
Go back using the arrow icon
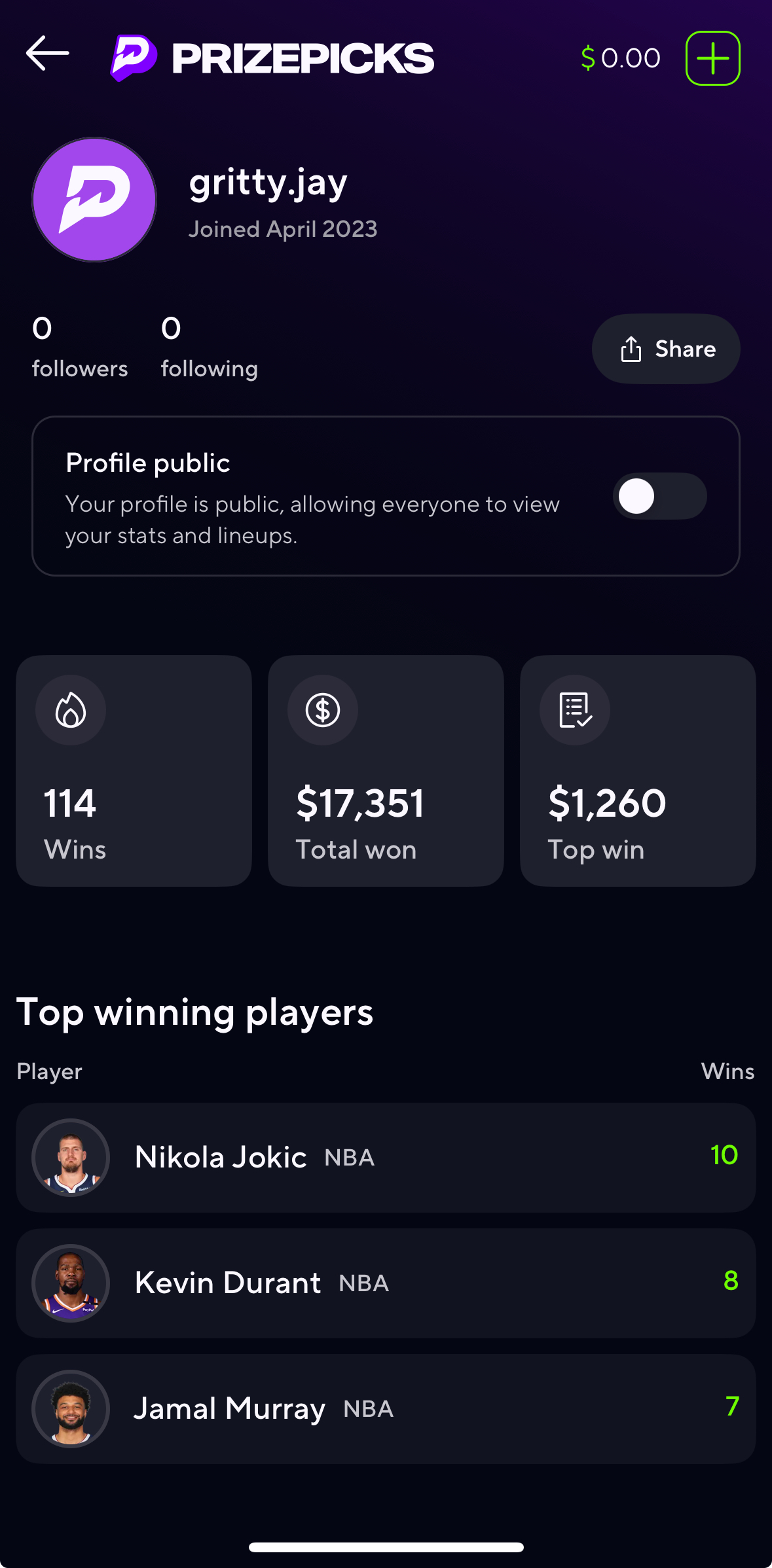[x=47, y=54]
